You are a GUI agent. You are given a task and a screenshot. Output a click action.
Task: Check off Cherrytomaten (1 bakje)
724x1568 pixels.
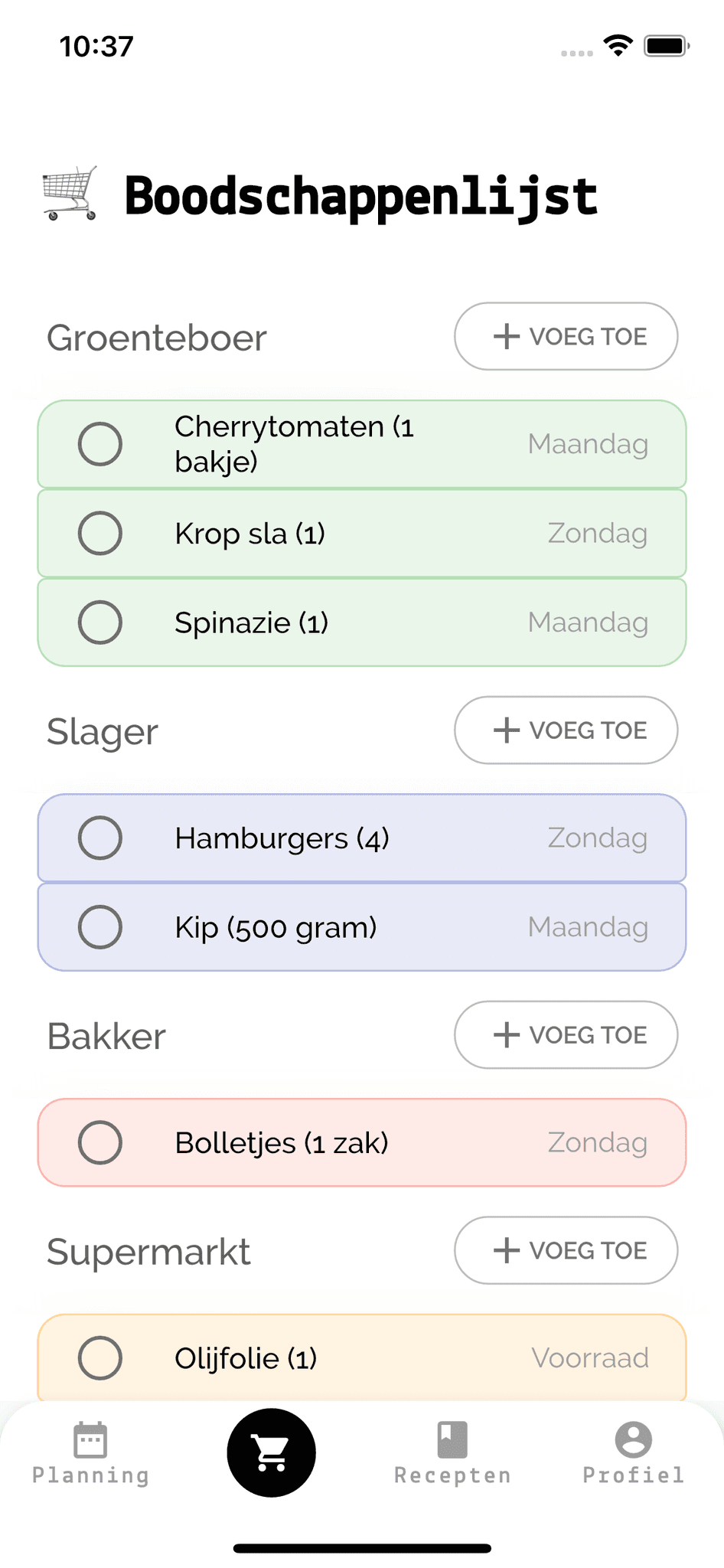(100, 444)
